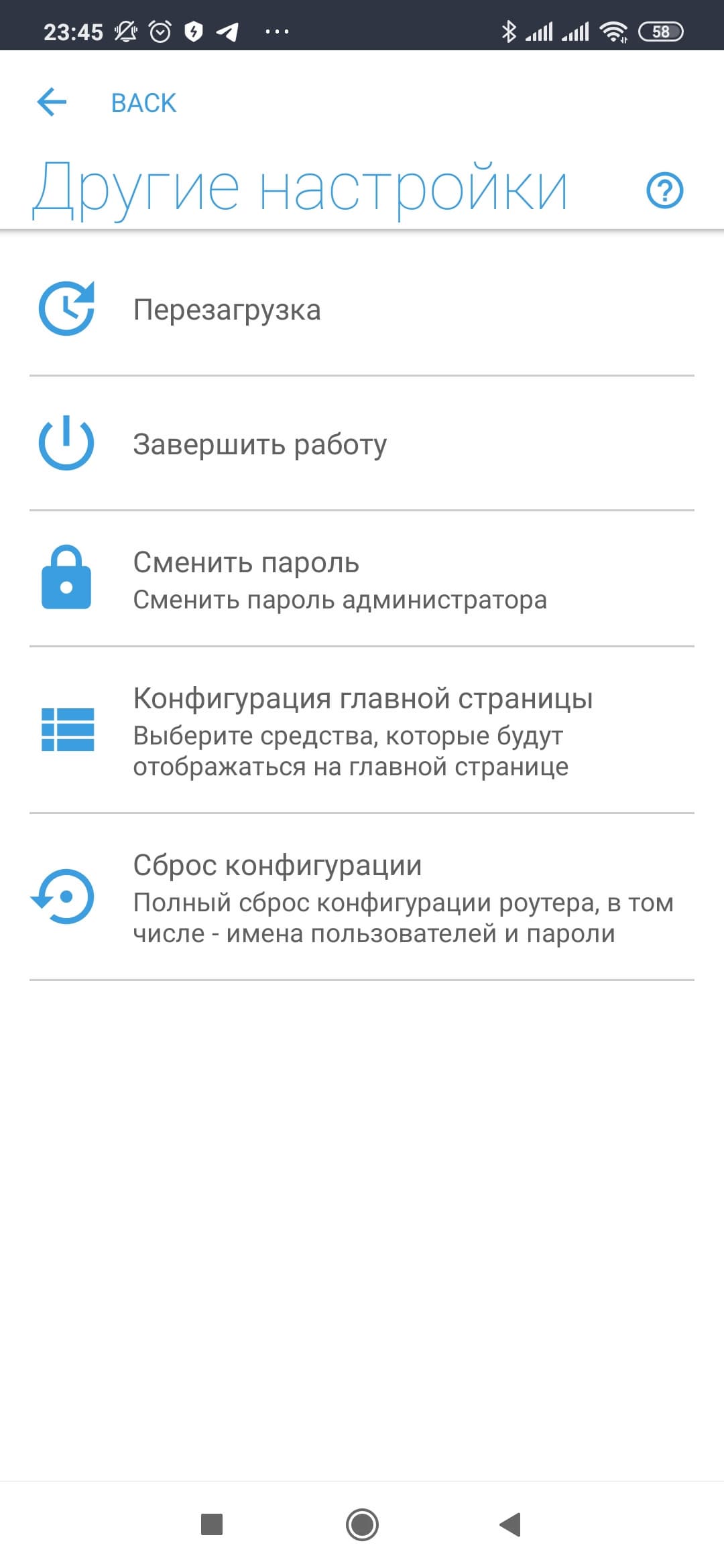Screen dimensions: 724x1568
Task: Open recent apps from navigation bar
Action: click(x=212, y=1524)
